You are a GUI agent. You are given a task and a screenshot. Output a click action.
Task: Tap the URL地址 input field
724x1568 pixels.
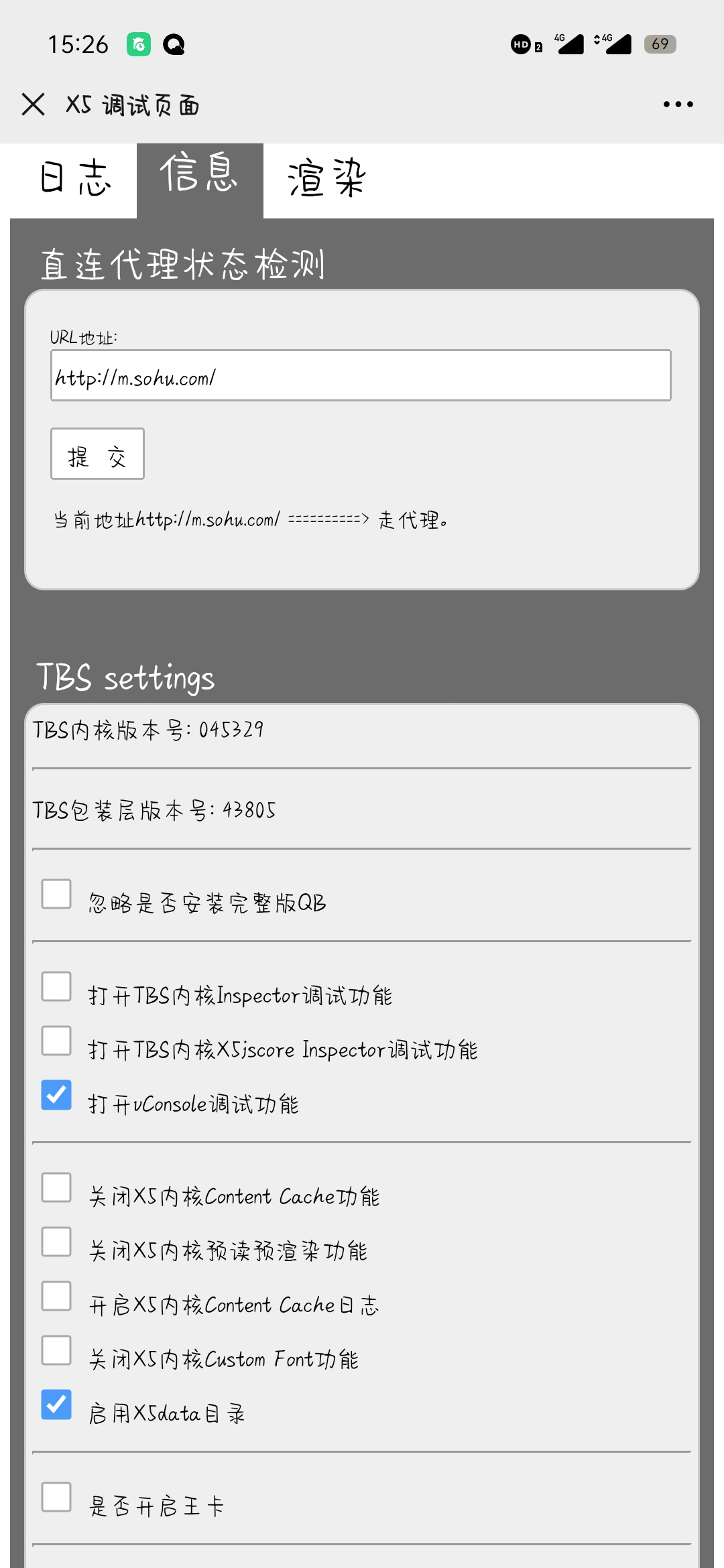pos(361,376)
